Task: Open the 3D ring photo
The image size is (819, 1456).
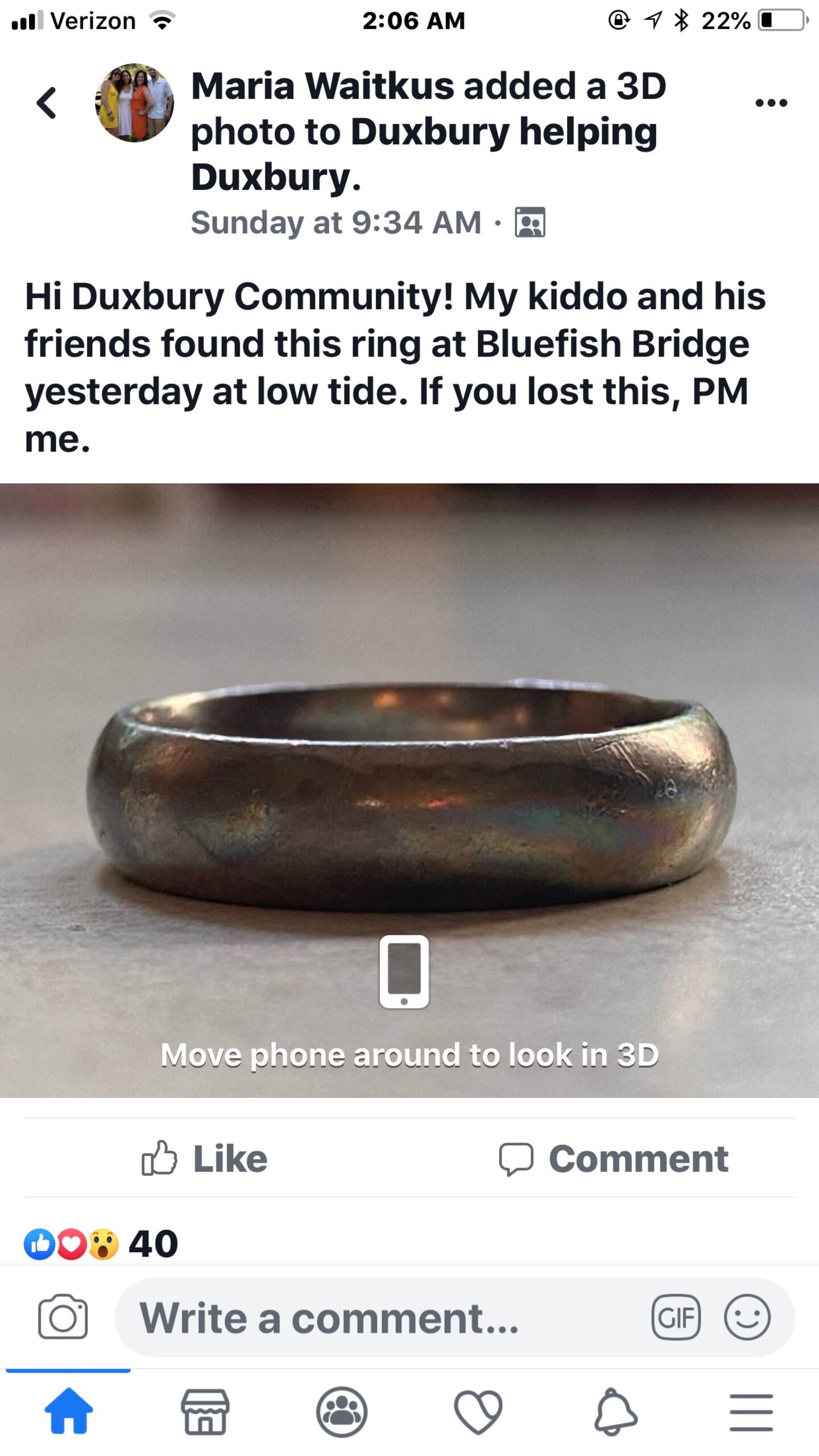Action: point(409,791)
